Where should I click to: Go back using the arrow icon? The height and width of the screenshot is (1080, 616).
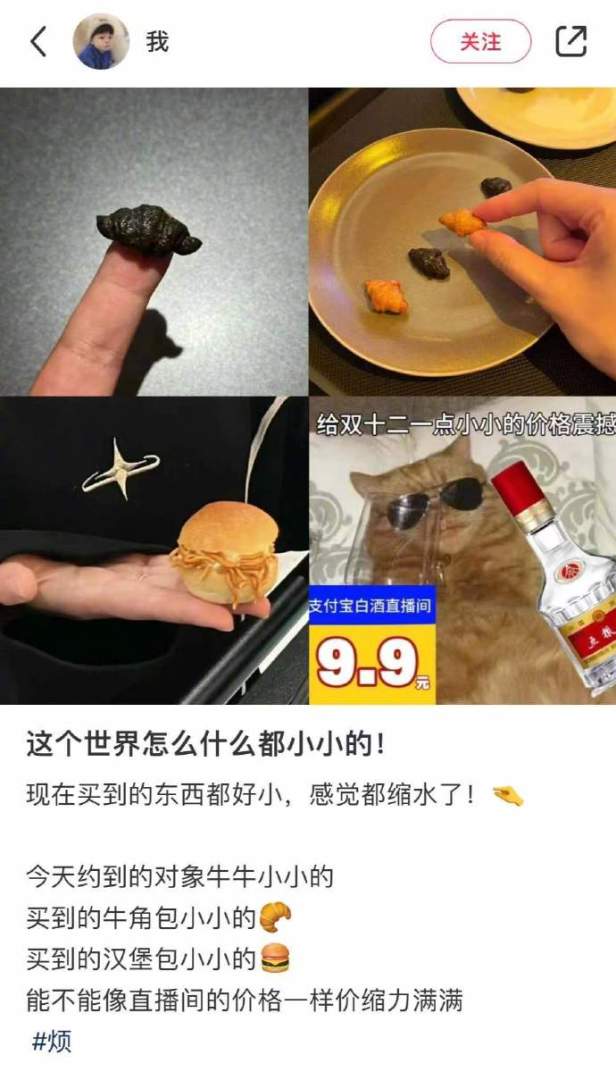pyautogui.click(x=39, y=42)
